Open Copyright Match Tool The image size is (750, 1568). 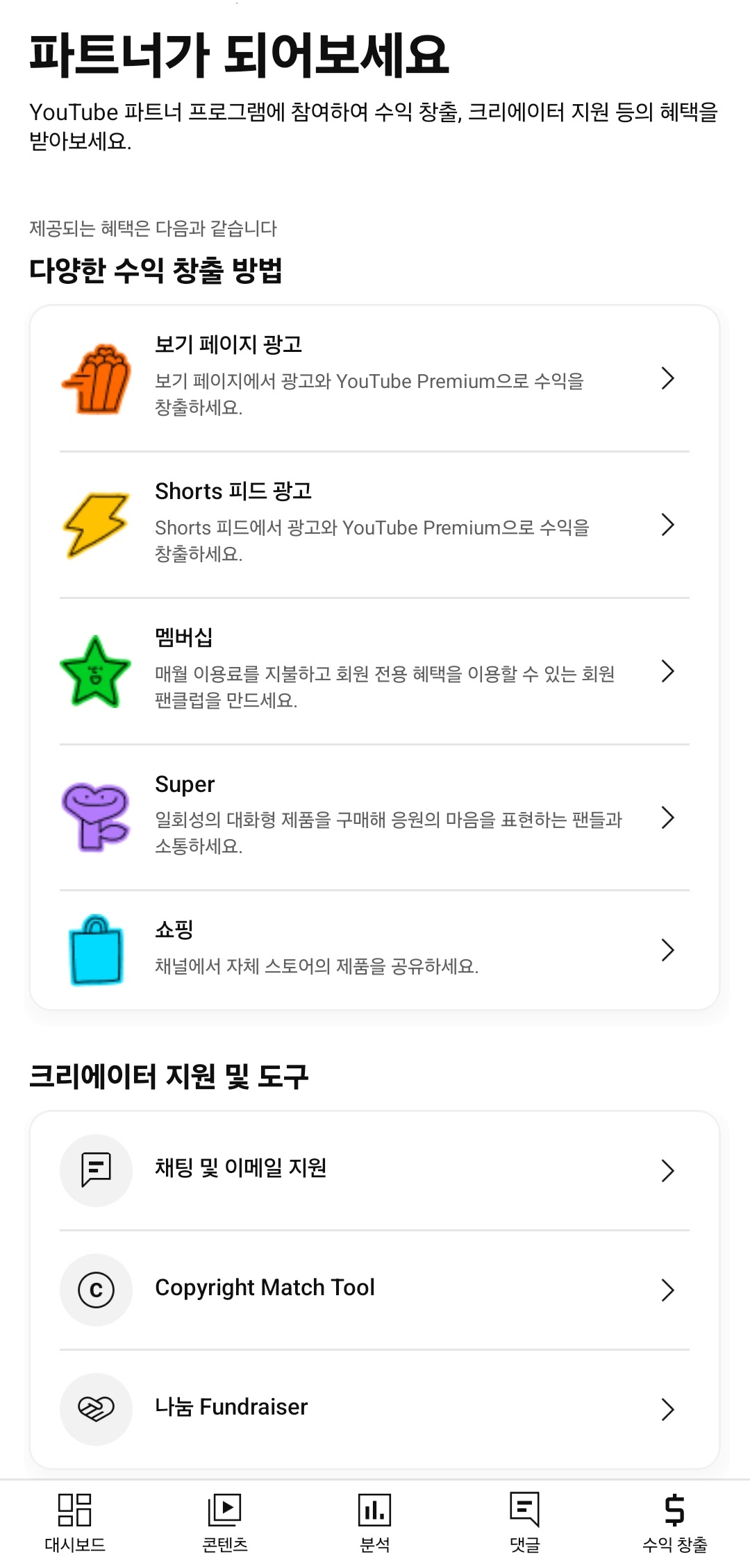tap(375, 1289)
